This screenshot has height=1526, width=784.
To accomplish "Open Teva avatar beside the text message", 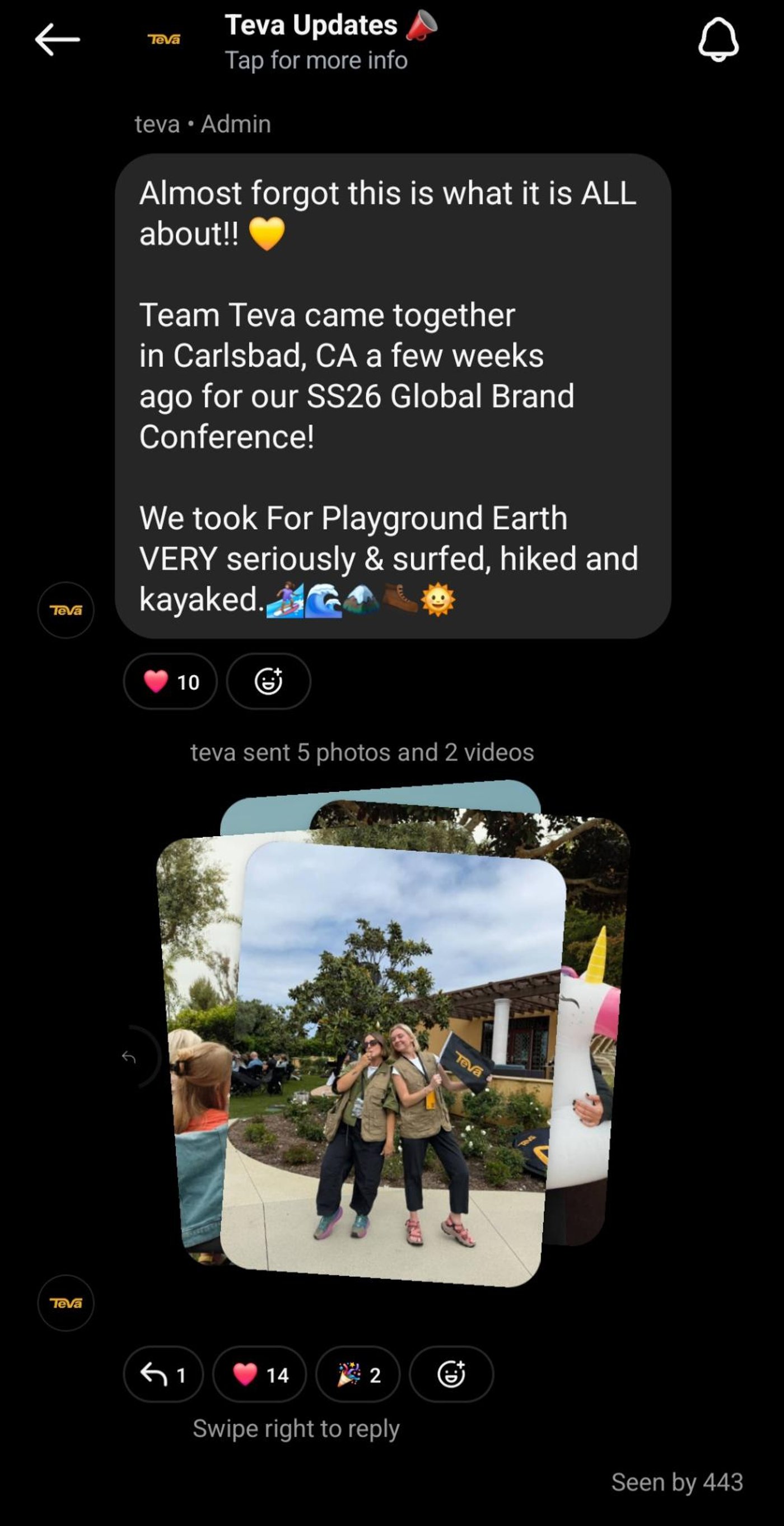I will pos(66,610).
